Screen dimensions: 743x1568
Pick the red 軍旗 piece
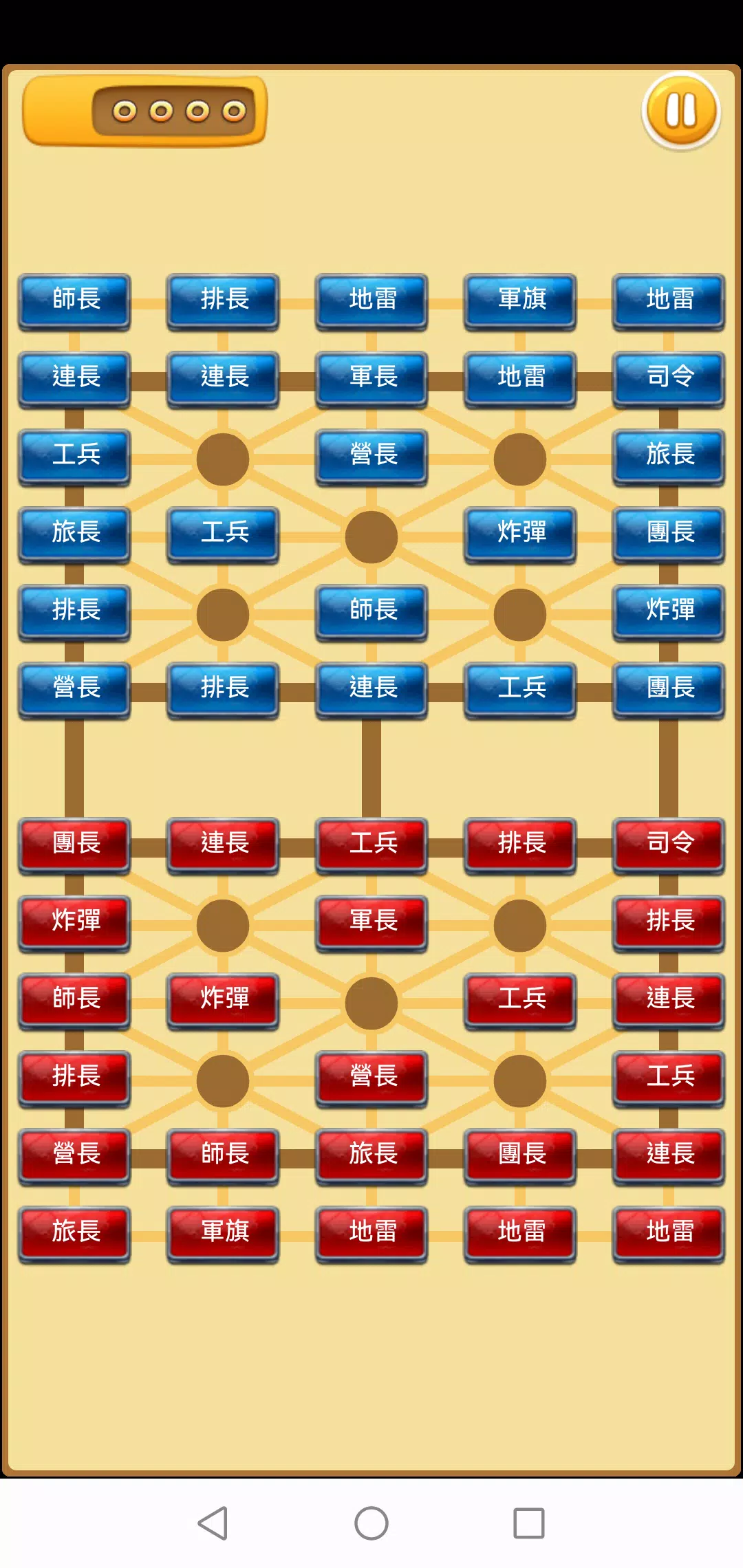(x=223, y=1232)
